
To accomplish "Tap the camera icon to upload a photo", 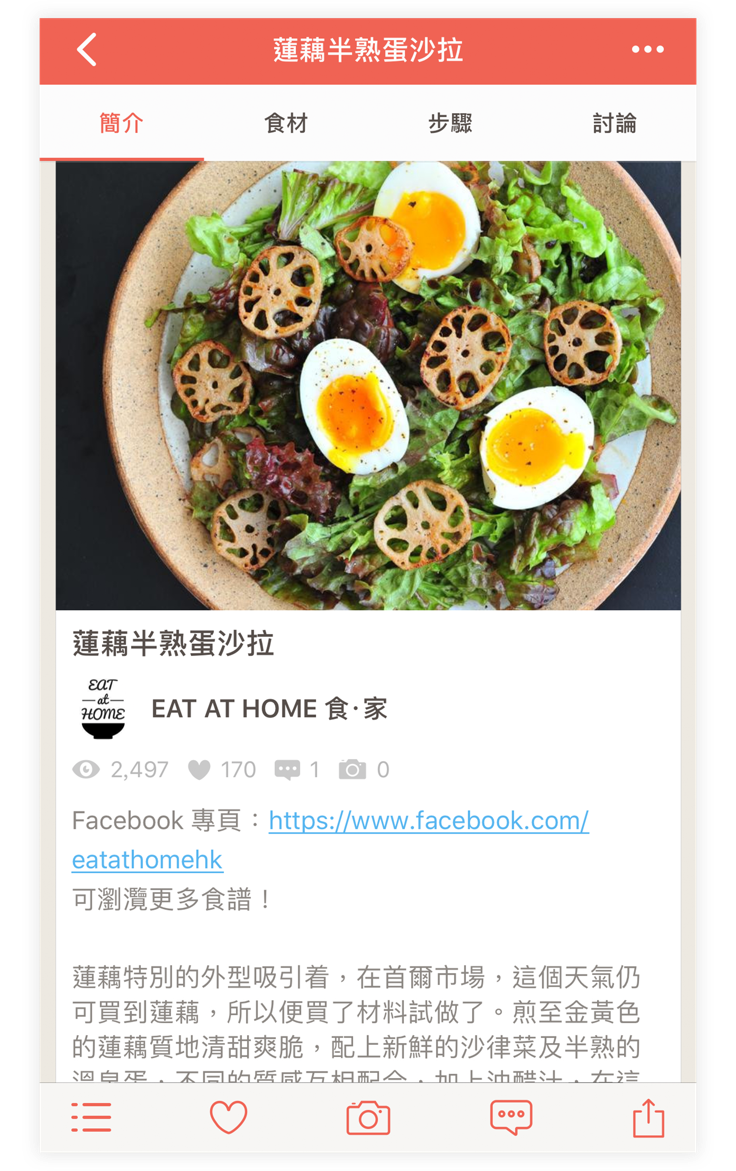I will 368,1117.
